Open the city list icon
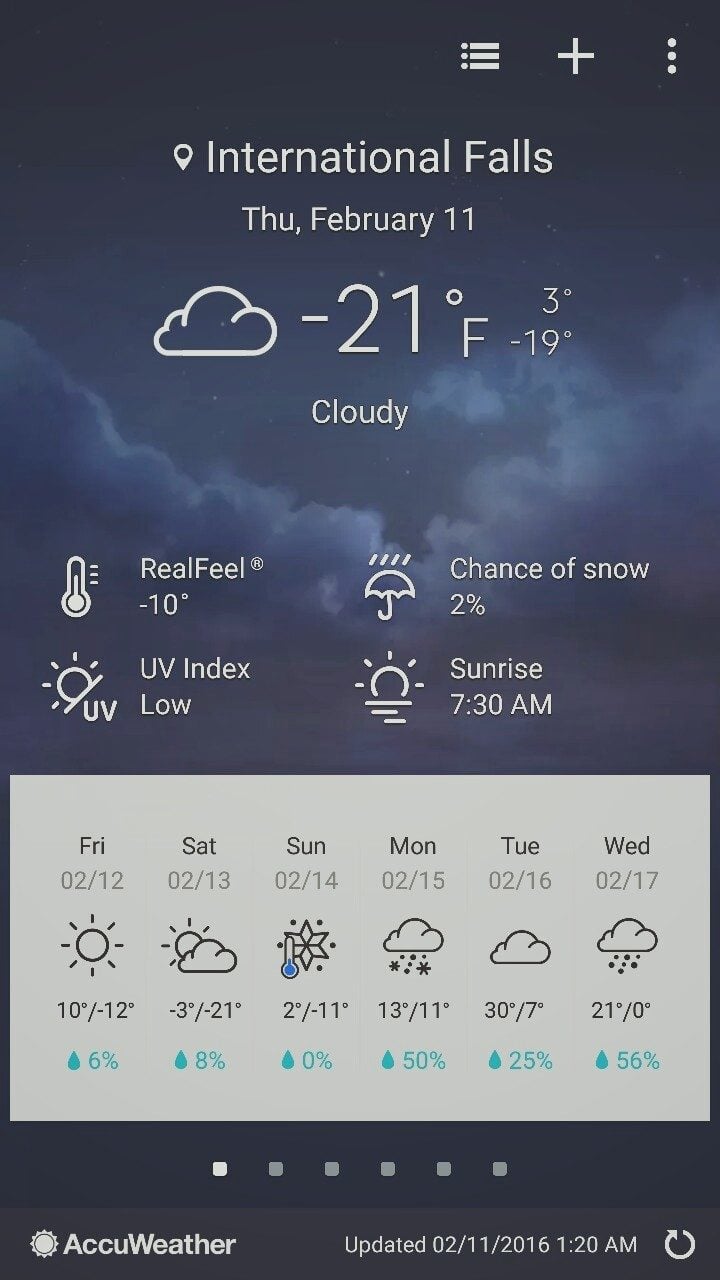Viewport: 720px width, 1280px height. click(x=480, y=57)
